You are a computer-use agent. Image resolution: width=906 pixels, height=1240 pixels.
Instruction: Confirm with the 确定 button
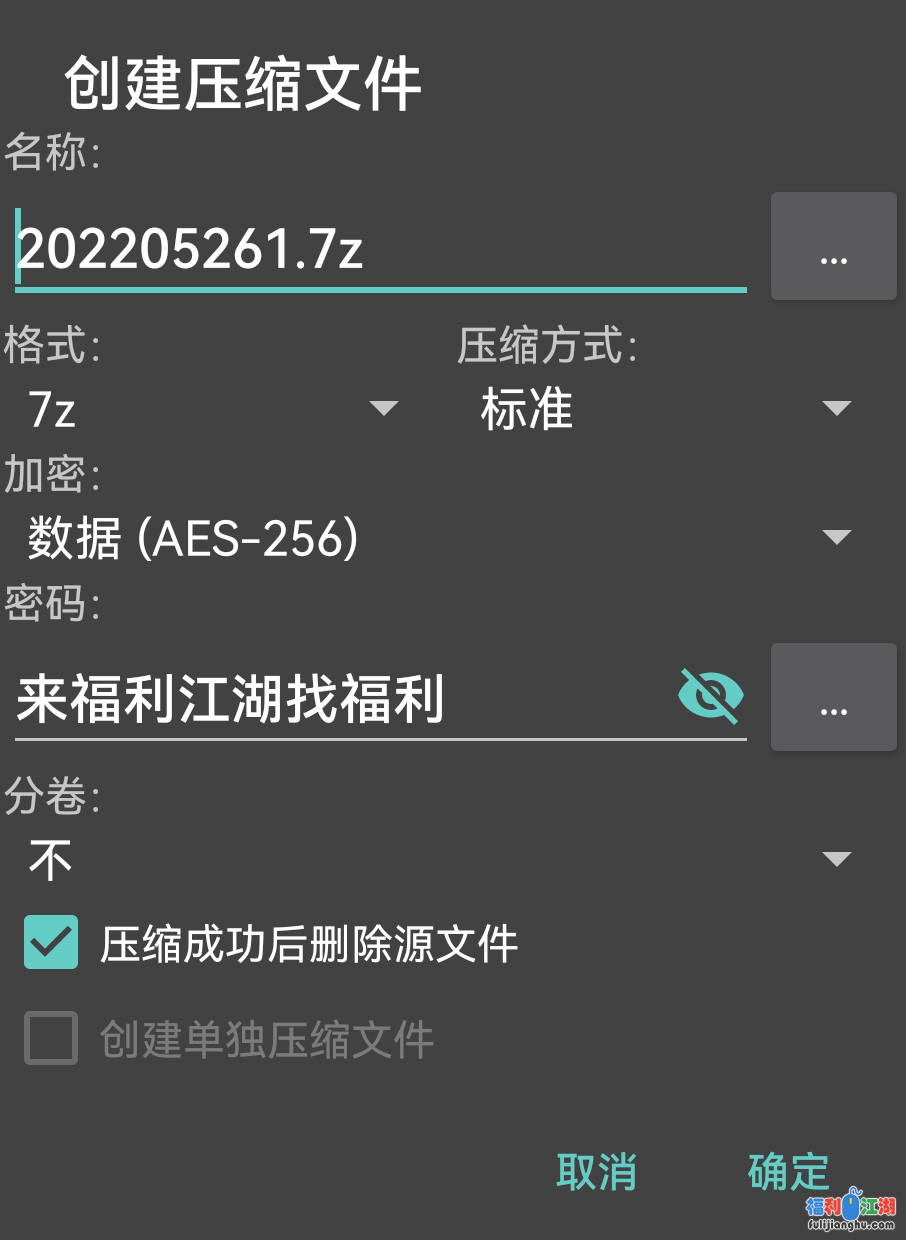[x=788, y=1172]
